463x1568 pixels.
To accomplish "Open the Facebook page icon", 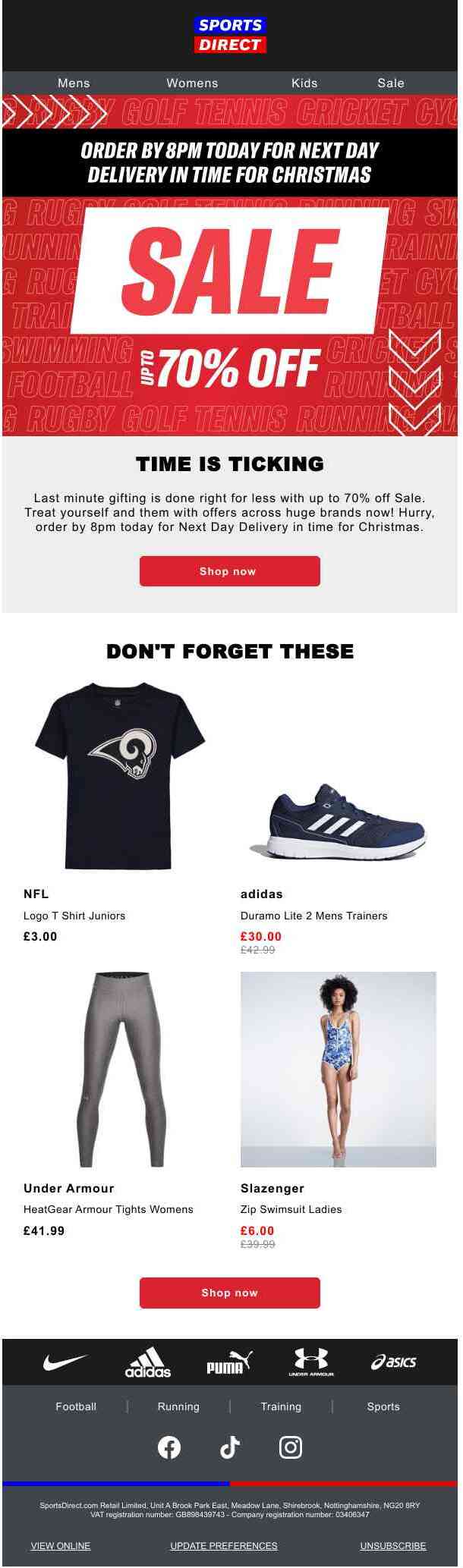I will [169, 1447].
